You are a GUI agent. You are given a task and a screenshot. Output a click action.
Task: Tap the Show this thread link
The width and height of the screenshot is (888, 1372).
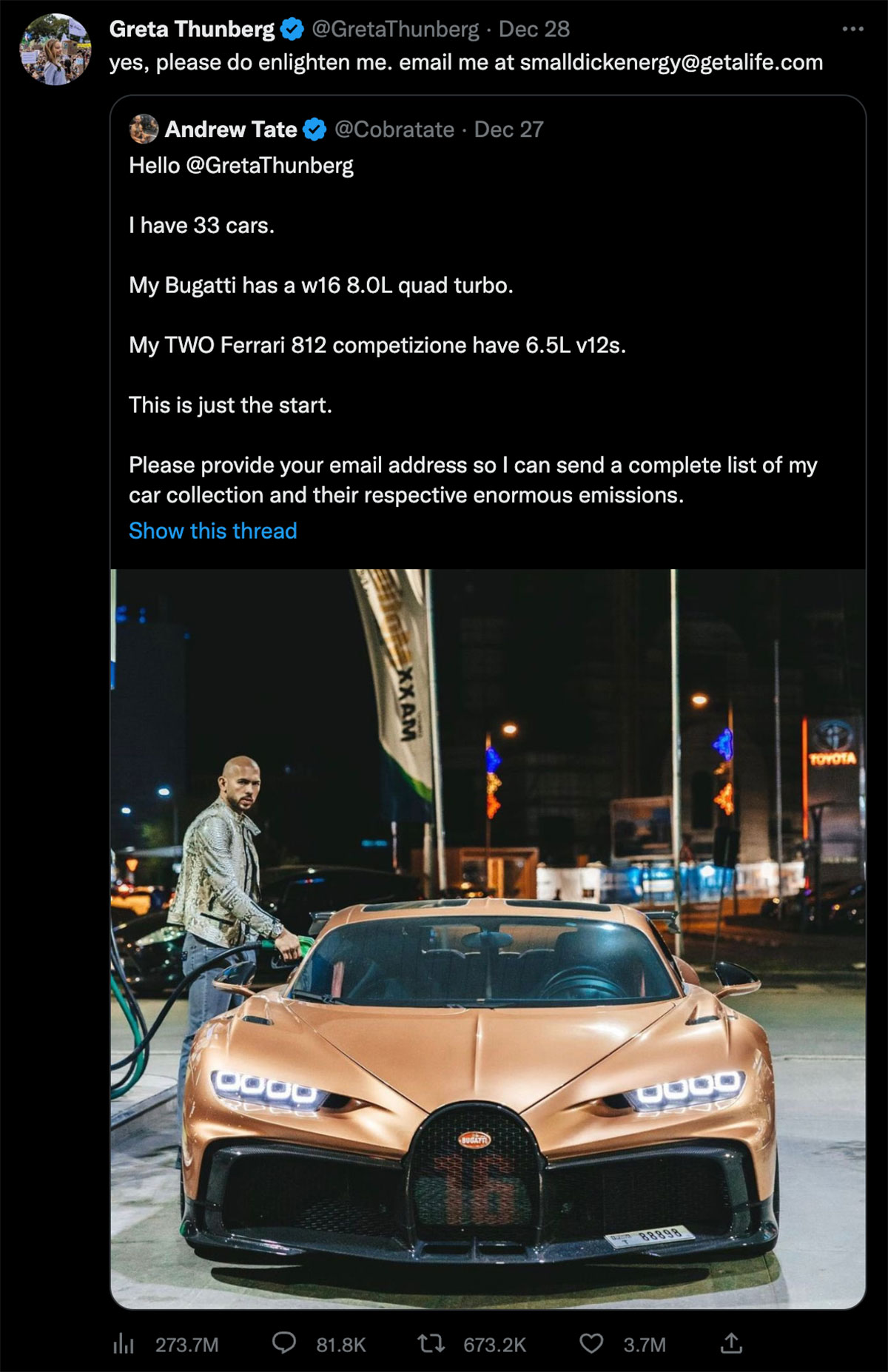point(212,531)
